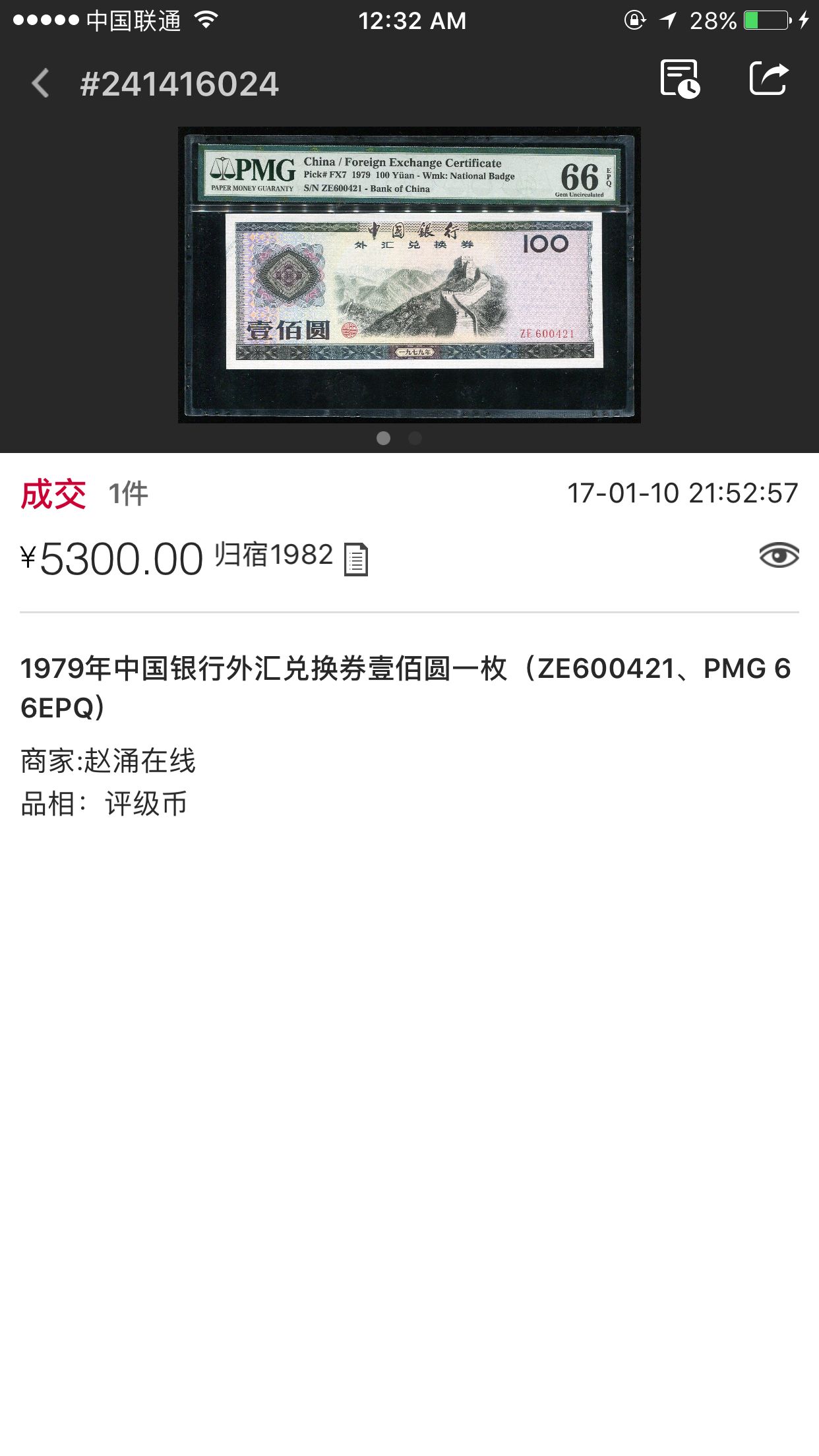Jump to the second photo indicator dot
819x1456 pixels.
(x=415, y=439)
